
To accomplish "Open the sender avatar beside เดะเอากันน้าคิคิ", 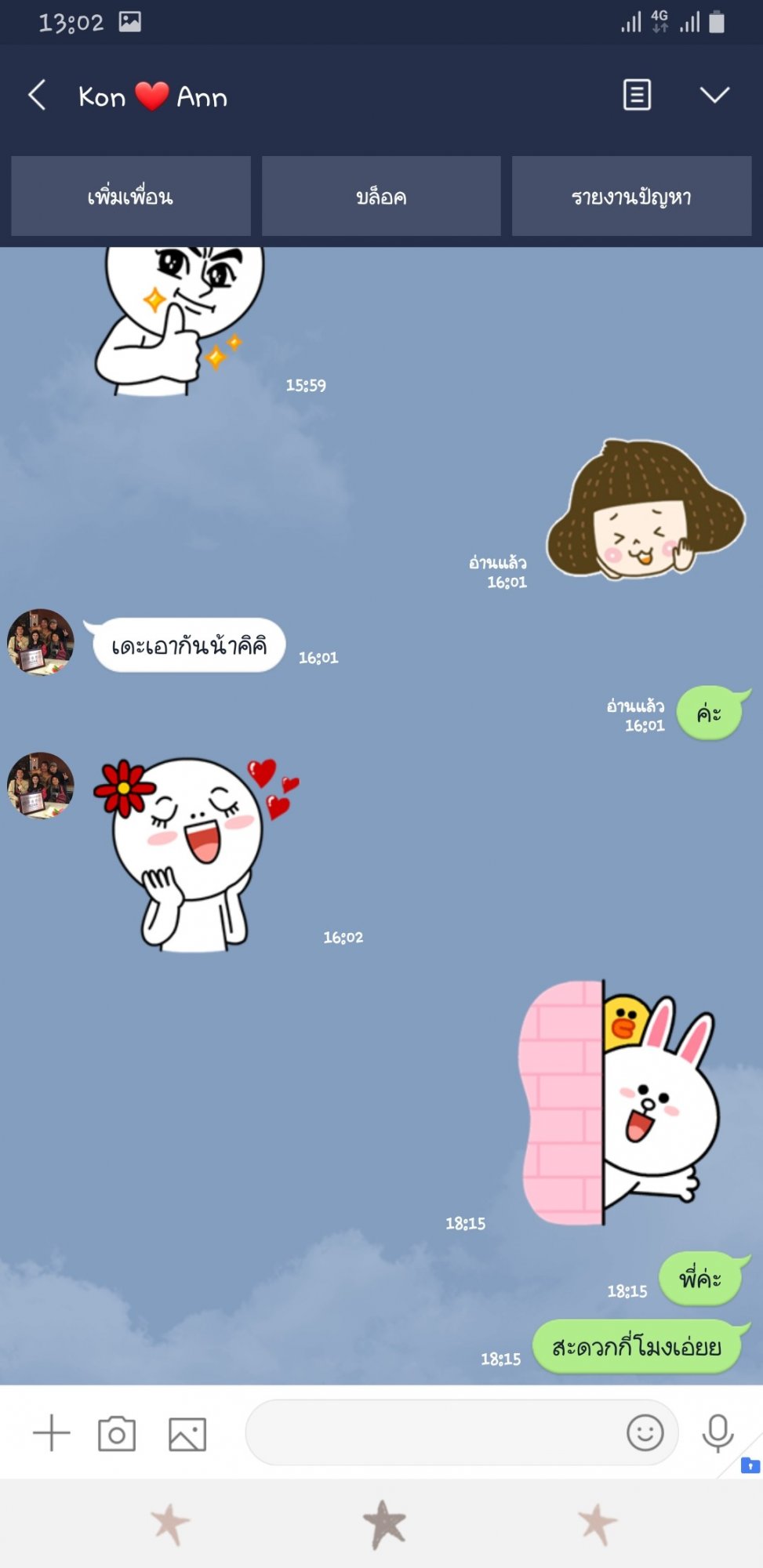I will pyautogui.click(x=41, y=642).
